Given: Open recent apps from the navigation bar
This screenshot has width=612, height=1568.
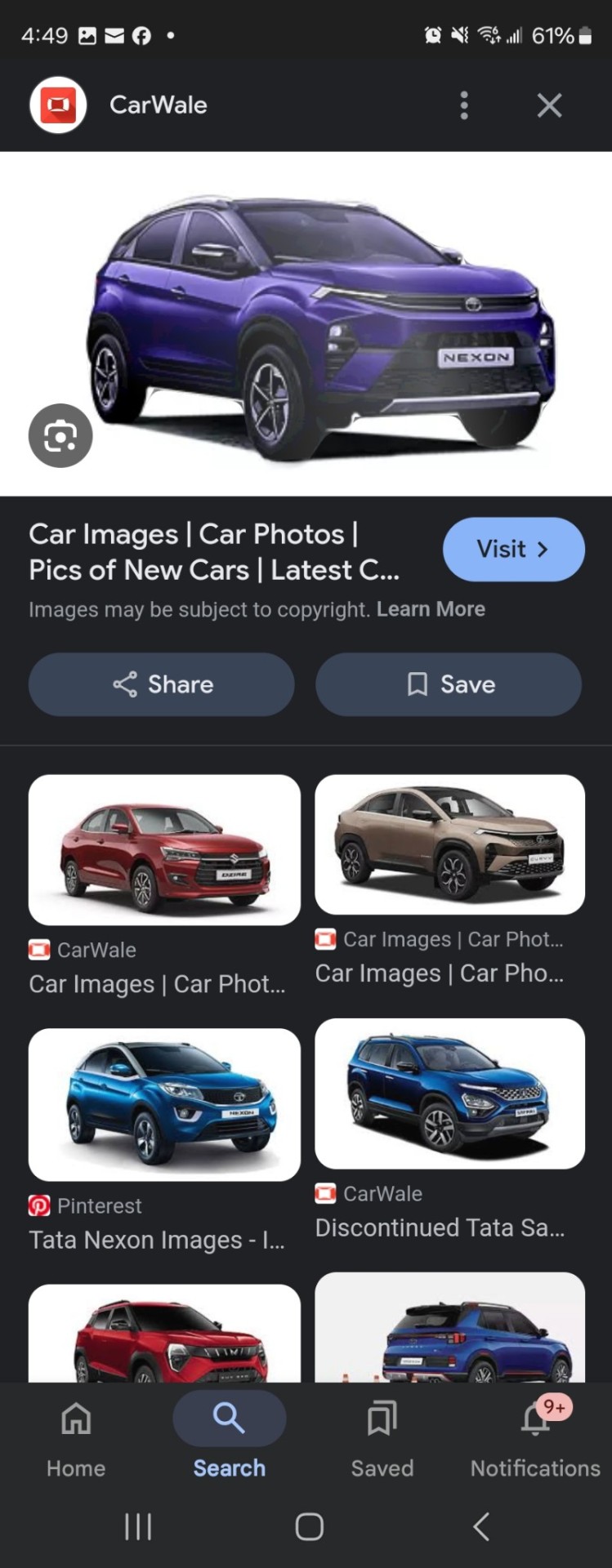Looking at the screenshot, I should pos(138,1526).
